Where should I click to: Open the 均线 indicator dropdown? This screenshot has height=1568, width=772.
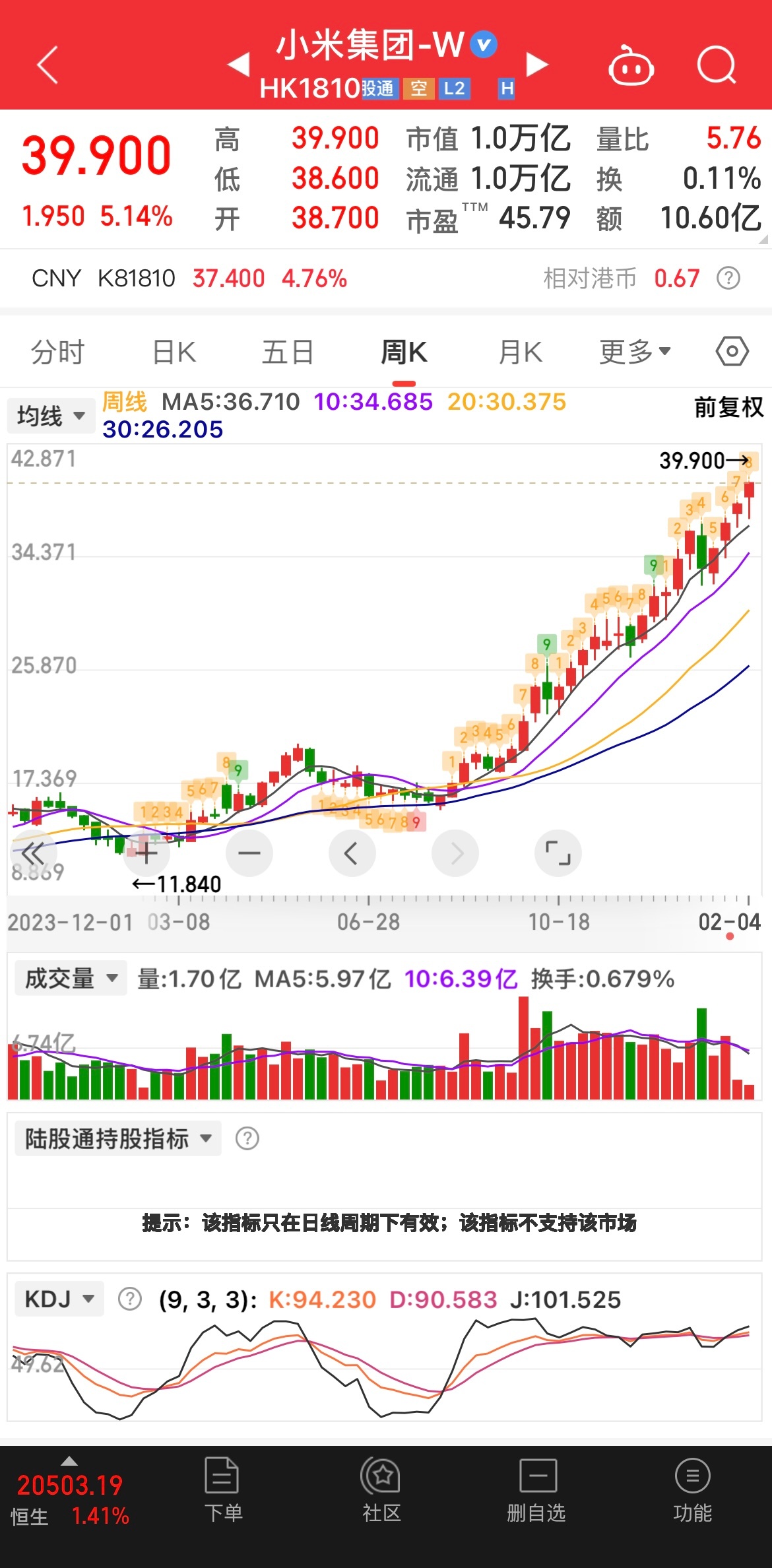[x=51, y=415]
